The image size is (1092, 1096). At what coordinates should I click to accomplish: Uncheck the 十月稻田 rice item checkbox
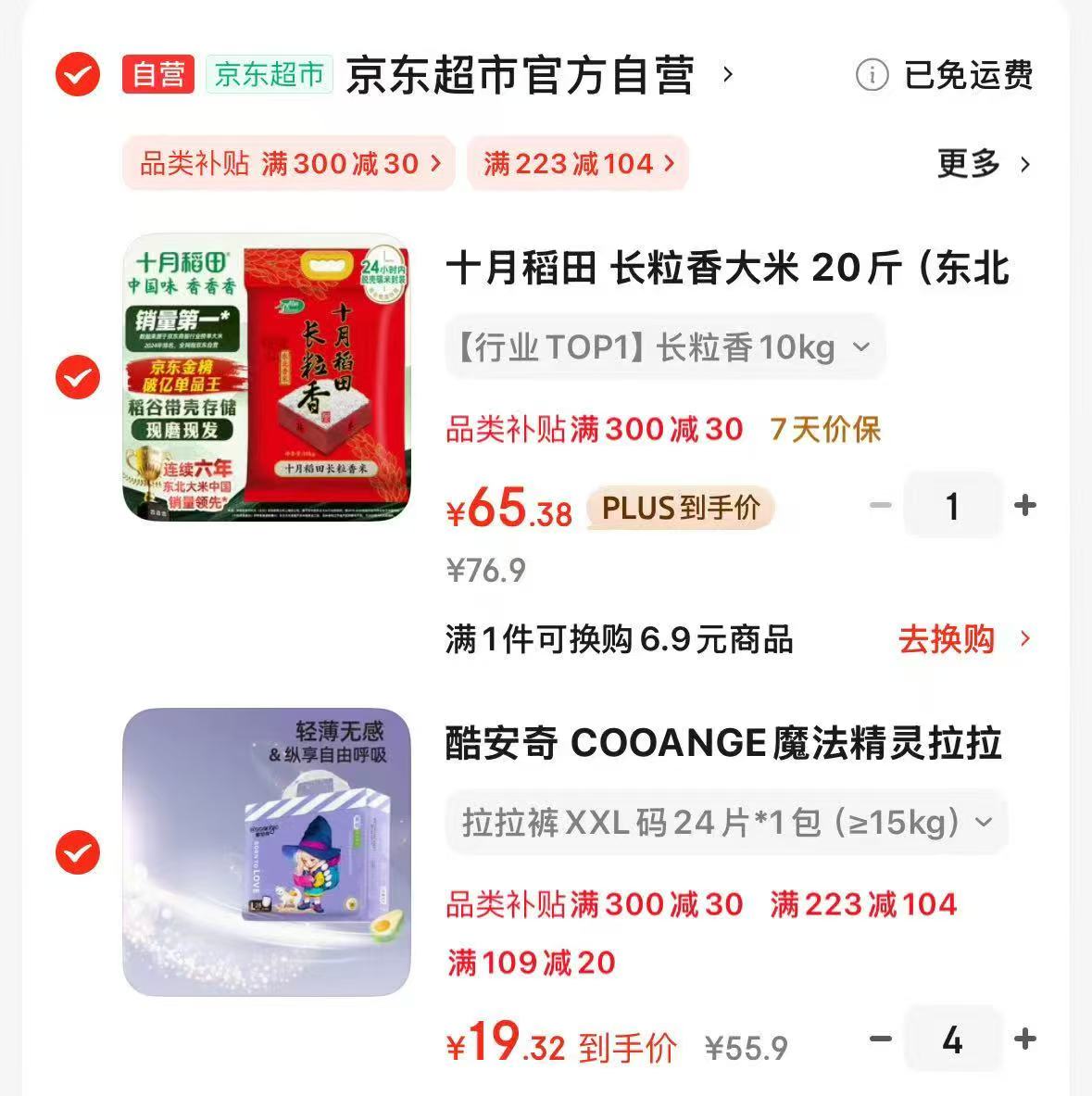tap(78, 378)
